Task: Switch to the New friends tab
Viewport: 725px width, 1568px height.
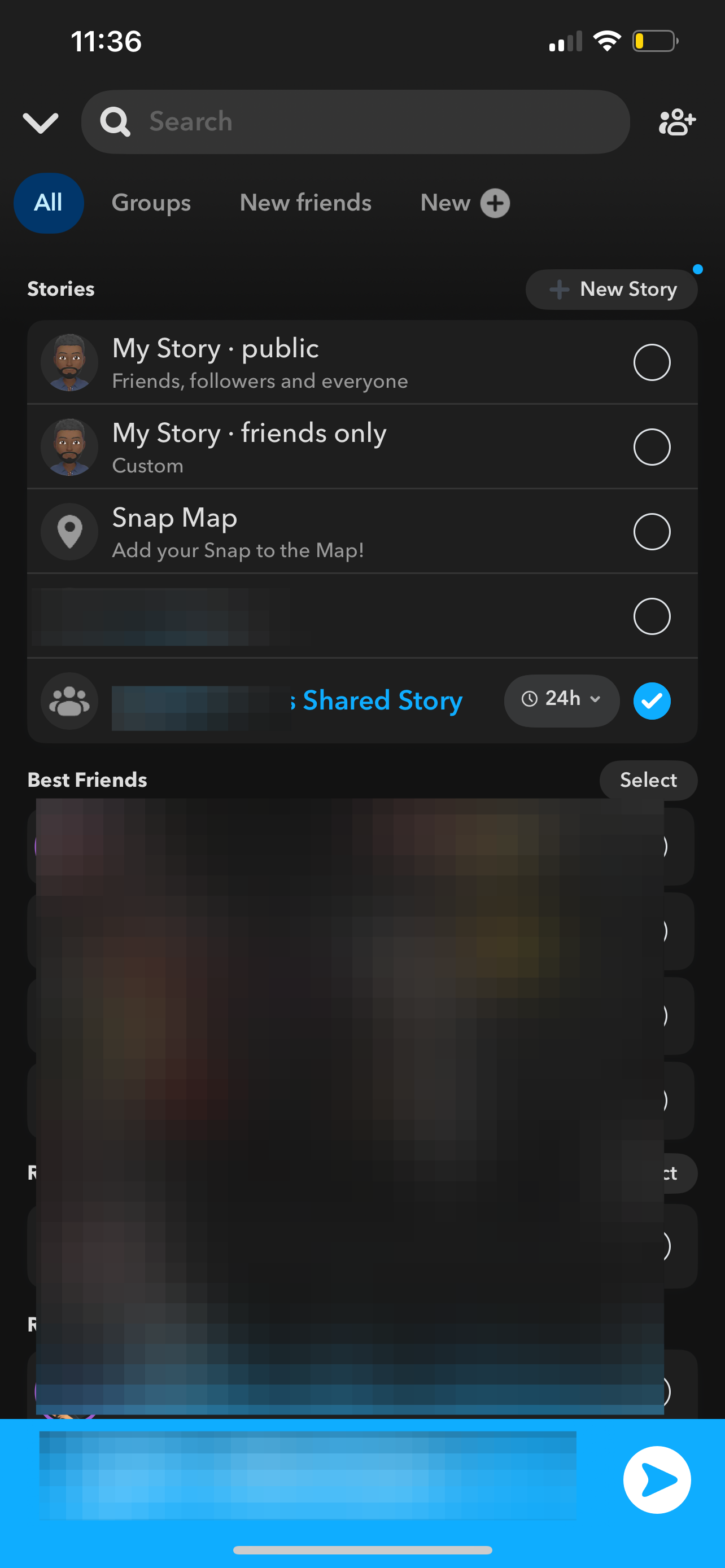Action: pyautogui.click(x=305, y=203)
